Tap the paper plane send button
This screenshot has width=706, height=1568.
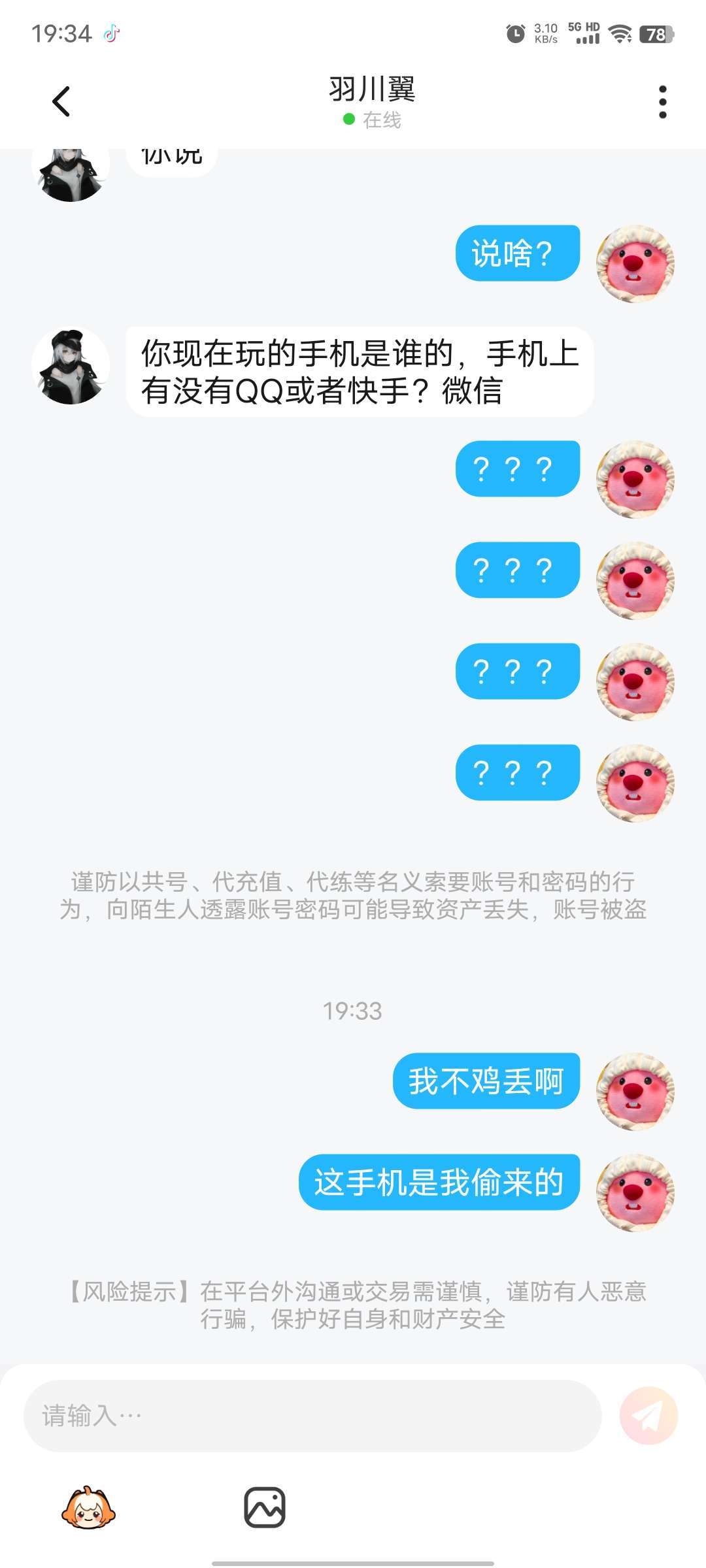(x=648, y=1416)
